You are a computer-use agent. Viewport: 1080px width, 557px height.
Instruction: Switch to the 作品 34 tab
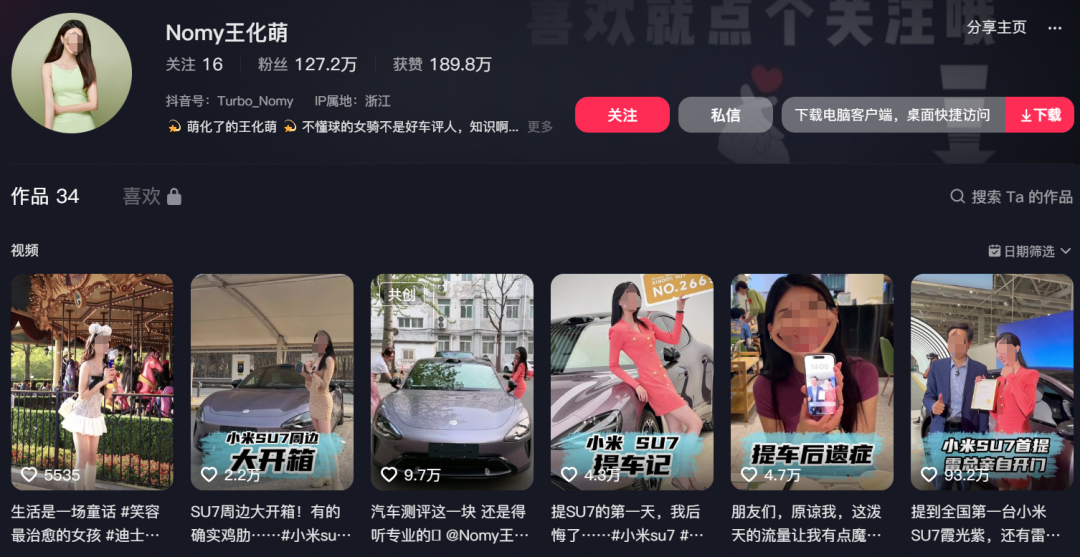point(45,196)
